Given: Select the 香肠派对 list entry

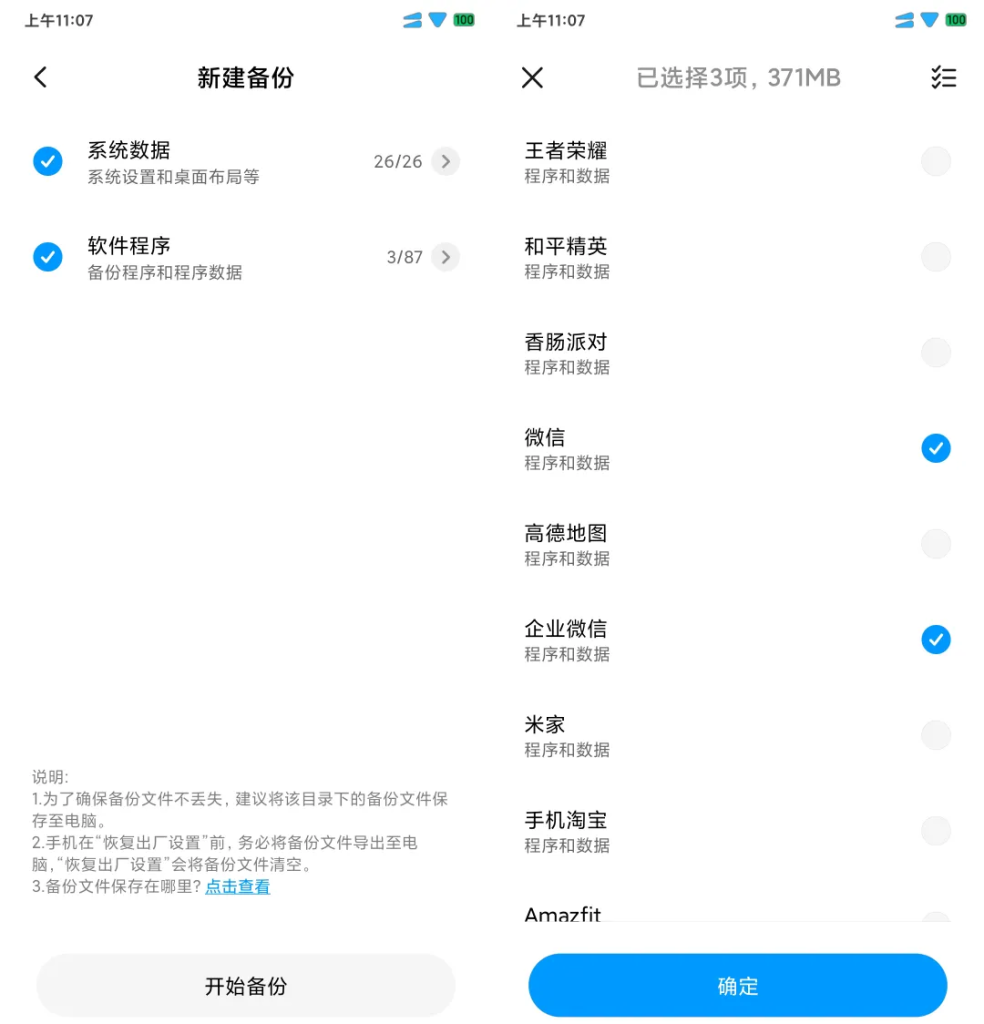Looking at the screenshot, I should [738, 352].
